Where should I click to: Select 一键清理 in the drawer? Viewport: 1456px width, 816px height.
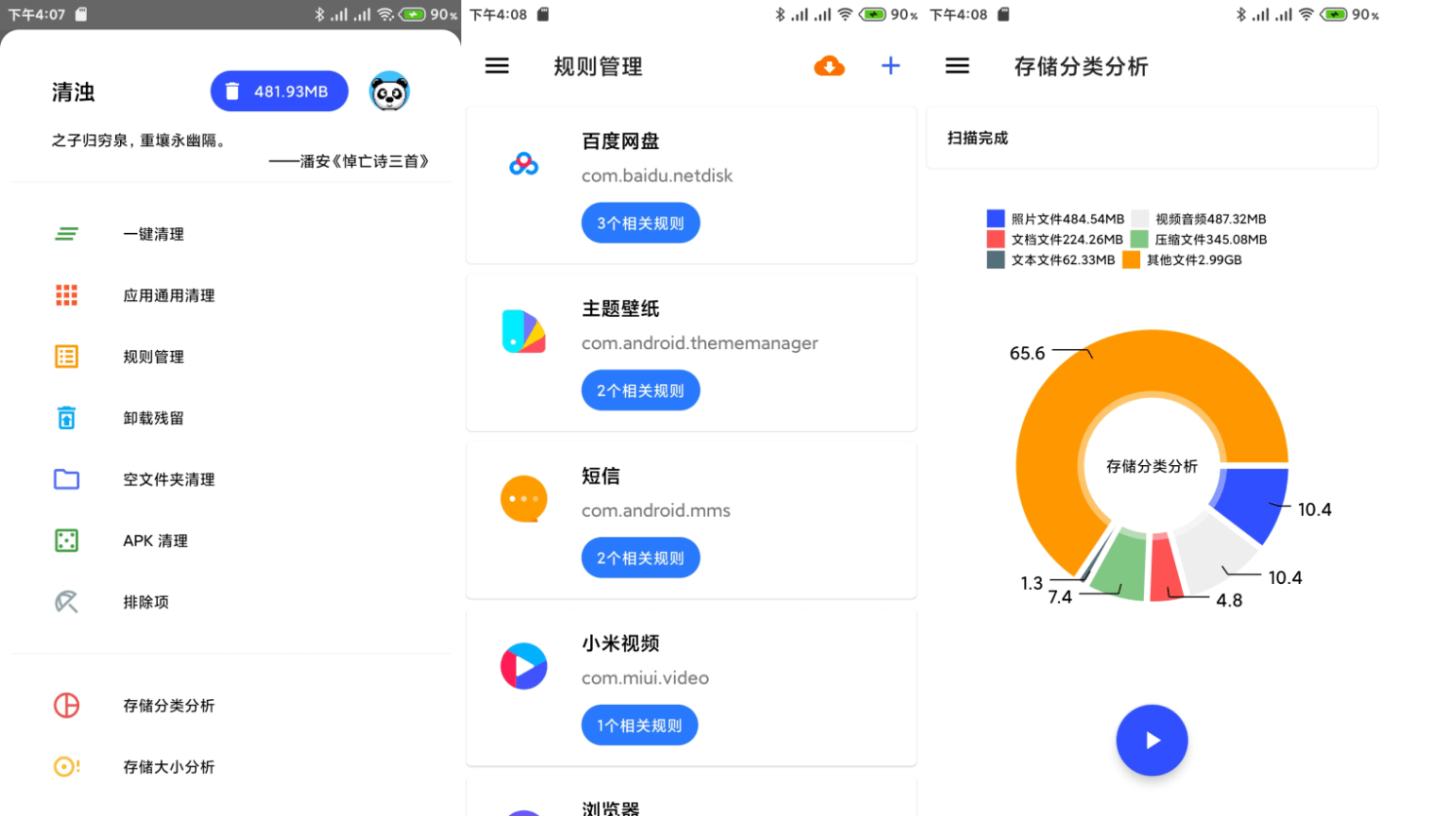153,234
